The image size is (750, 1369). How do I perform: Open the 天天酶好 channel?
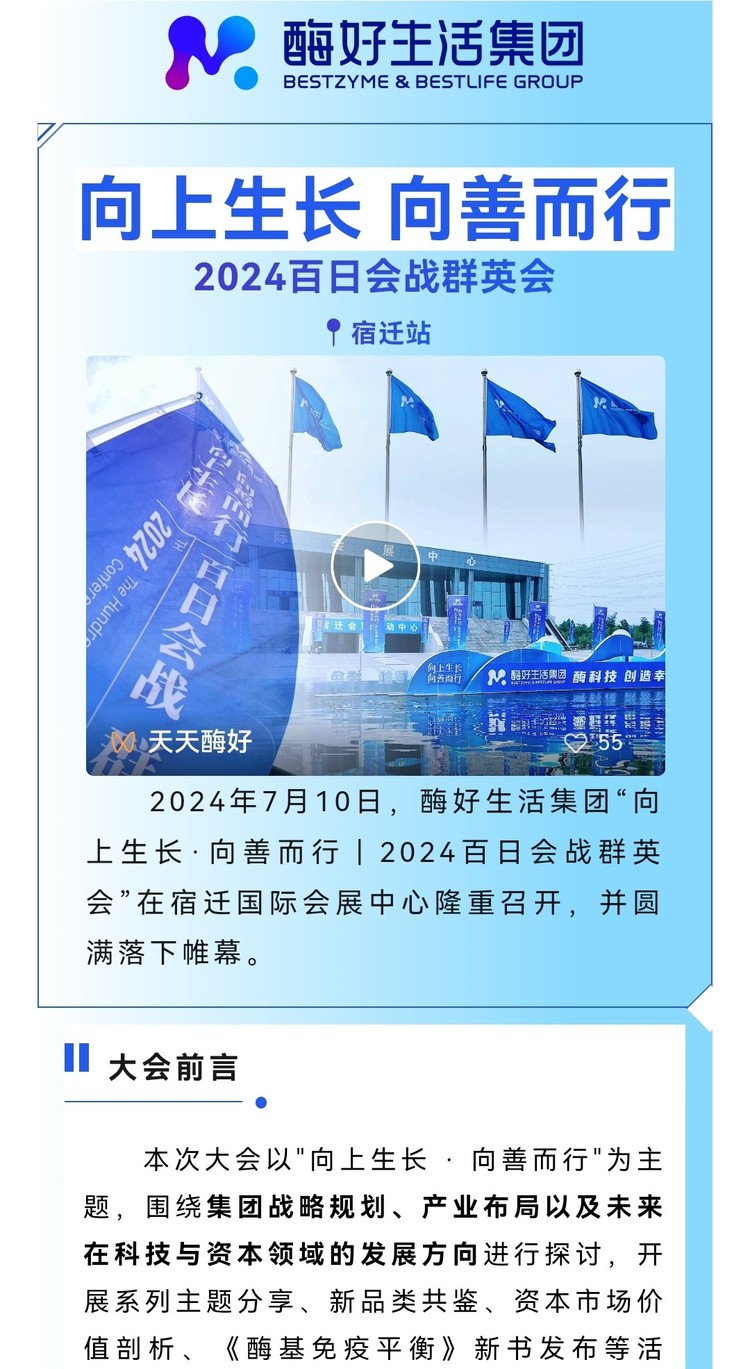point(182,742)
